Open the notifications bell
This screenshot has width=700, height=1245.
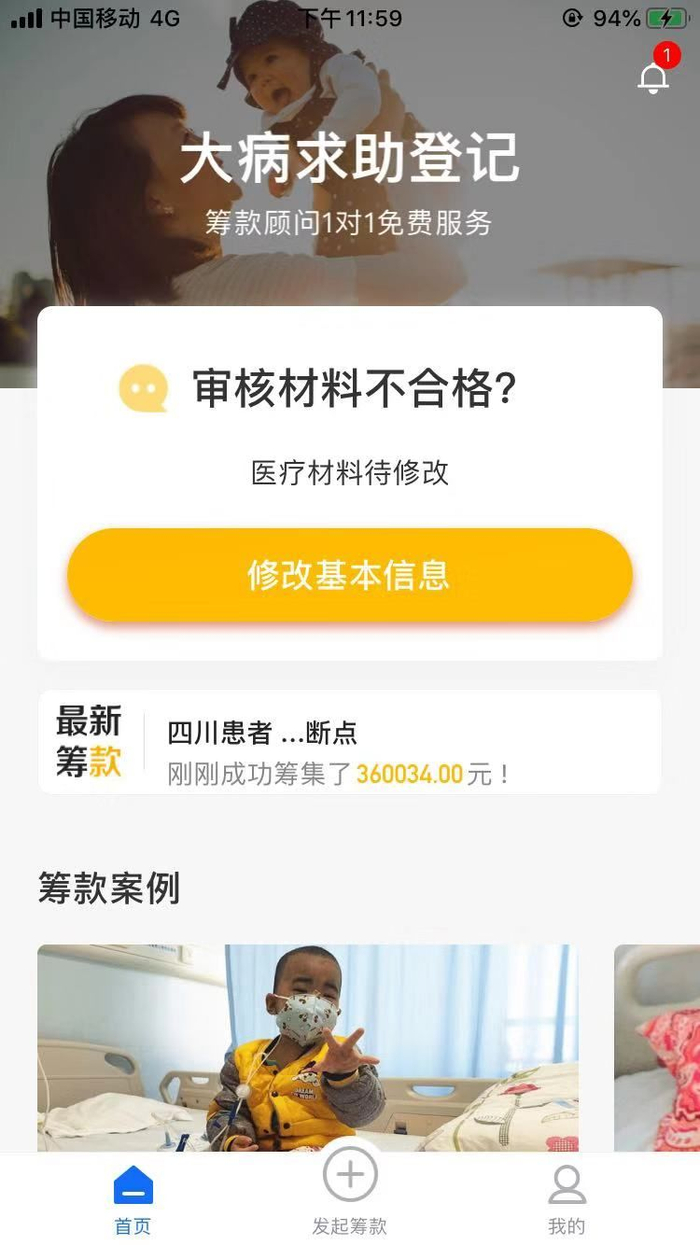(653, 77)
